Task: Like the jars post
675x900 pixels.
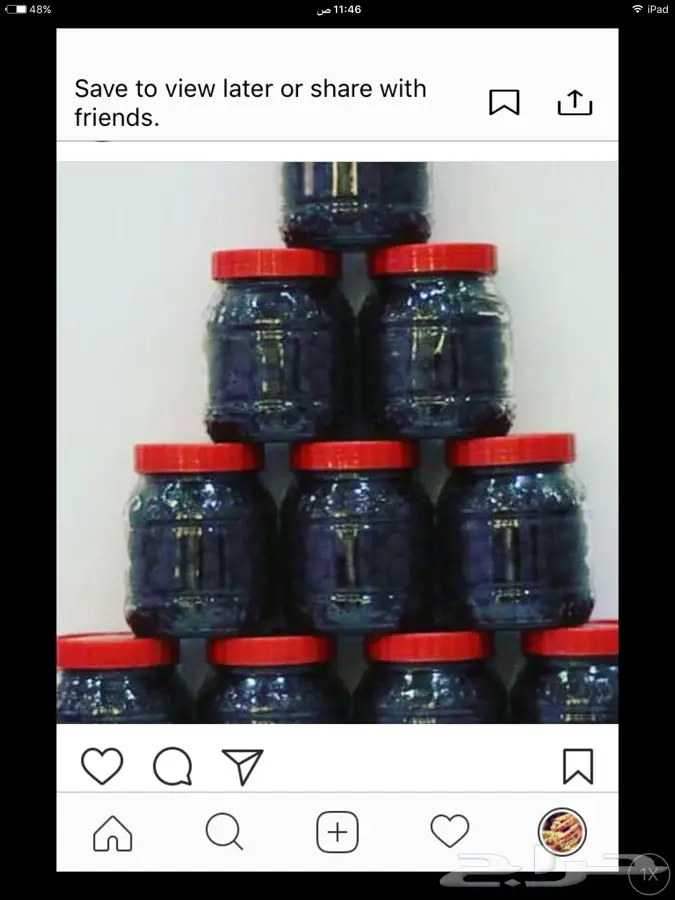Action: (102, 767)
